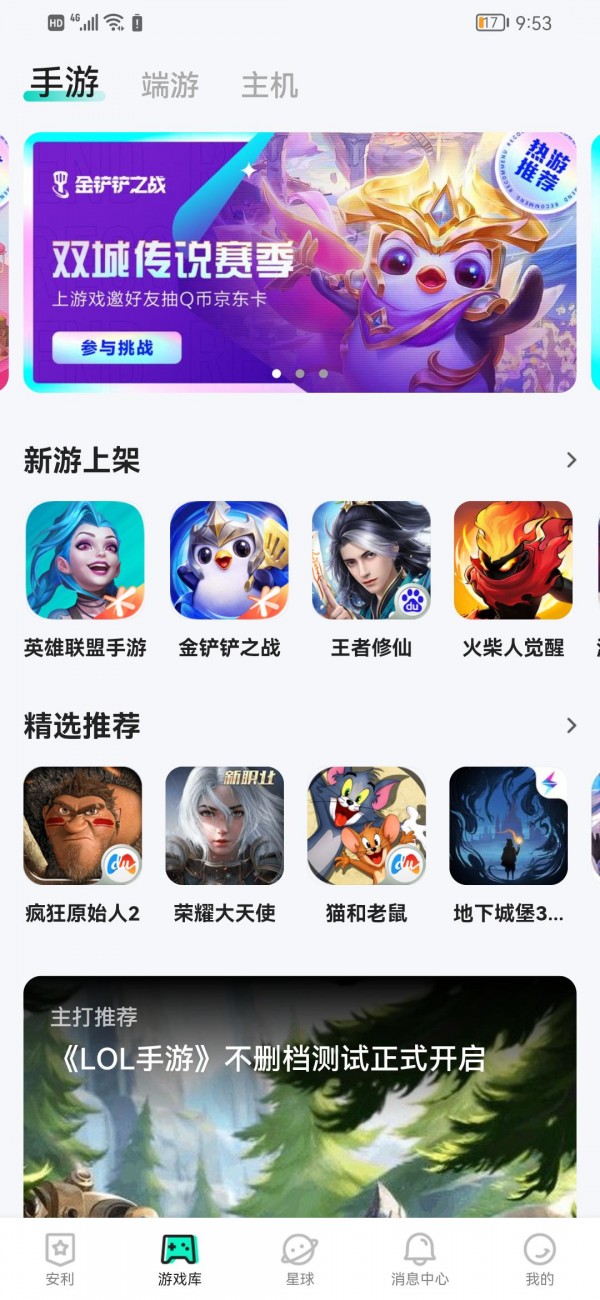The image size is (600, 1300).
Task: Switch to the 主机 tab
Action: [x=269, y=86]
